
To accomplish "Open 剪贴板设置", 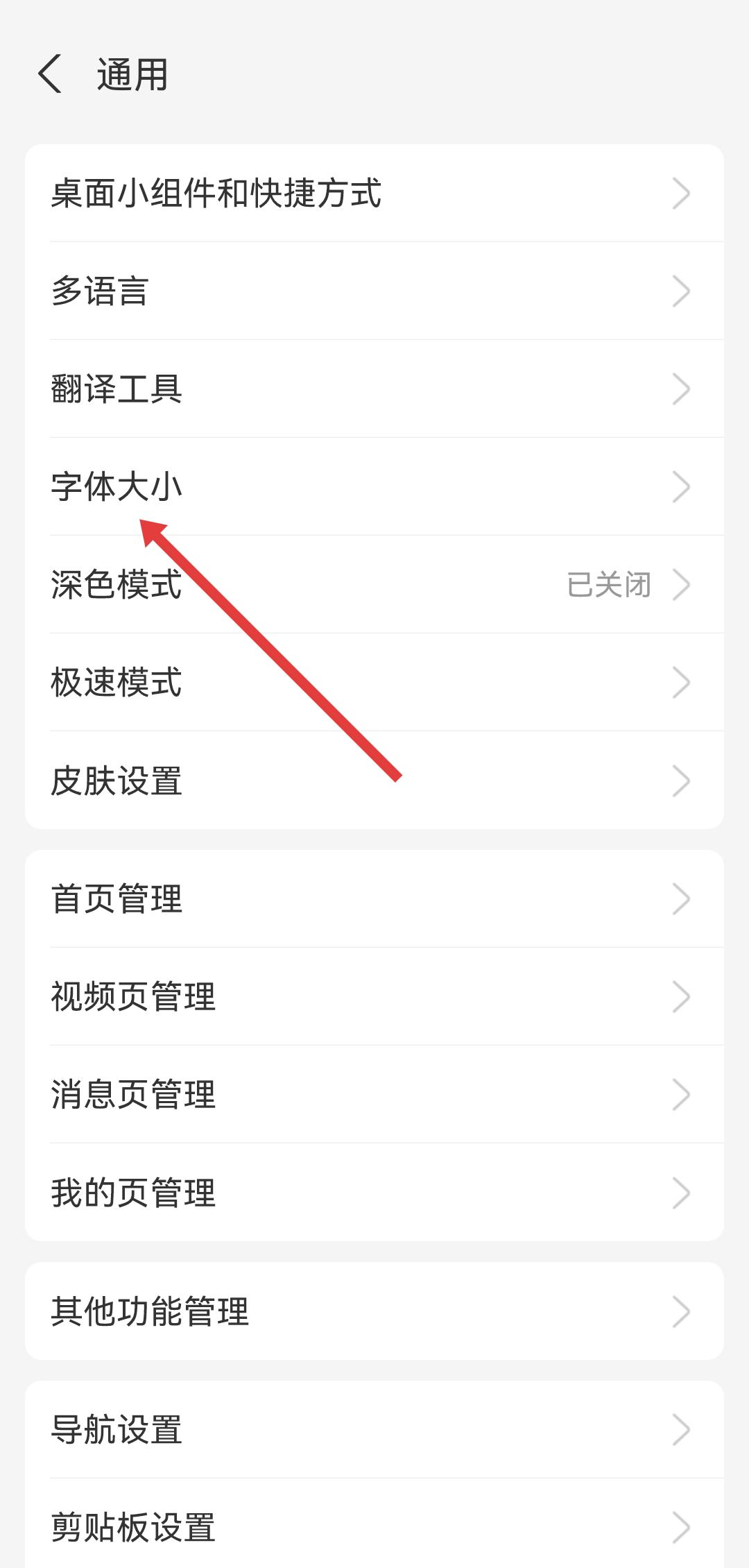I will 374,1527.
